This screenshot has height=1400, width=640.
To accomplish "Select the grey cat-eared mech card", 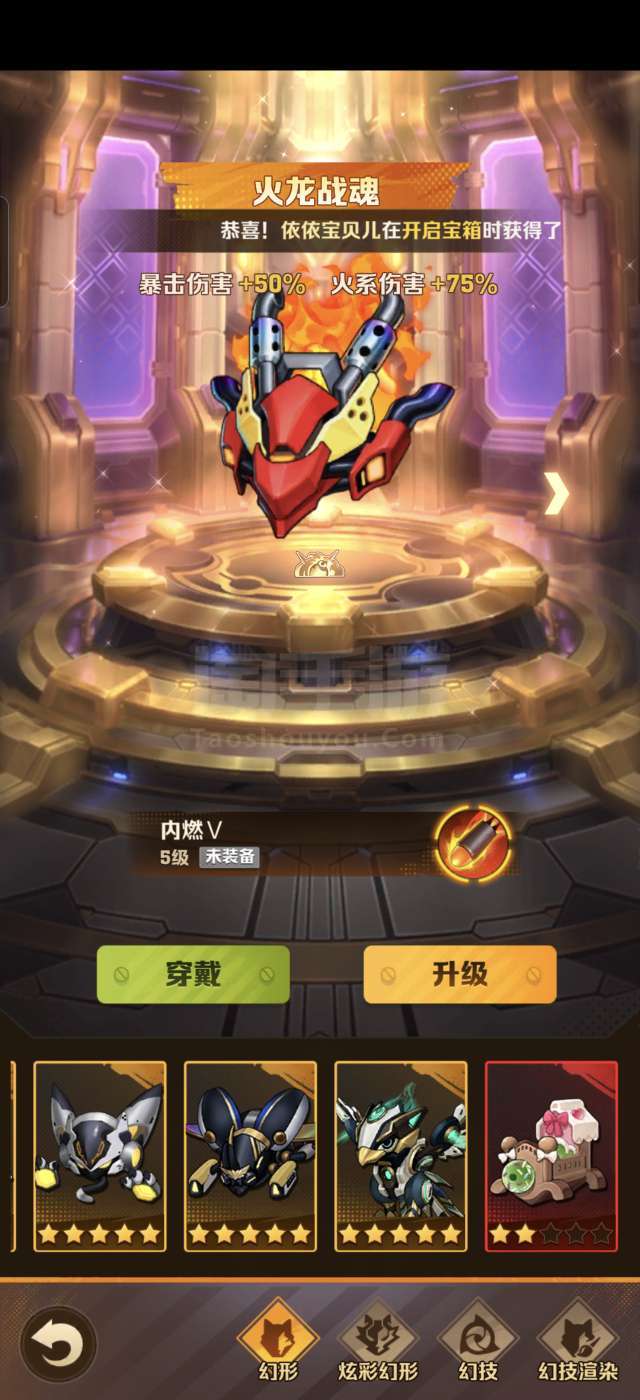I will pos(100,1155).
